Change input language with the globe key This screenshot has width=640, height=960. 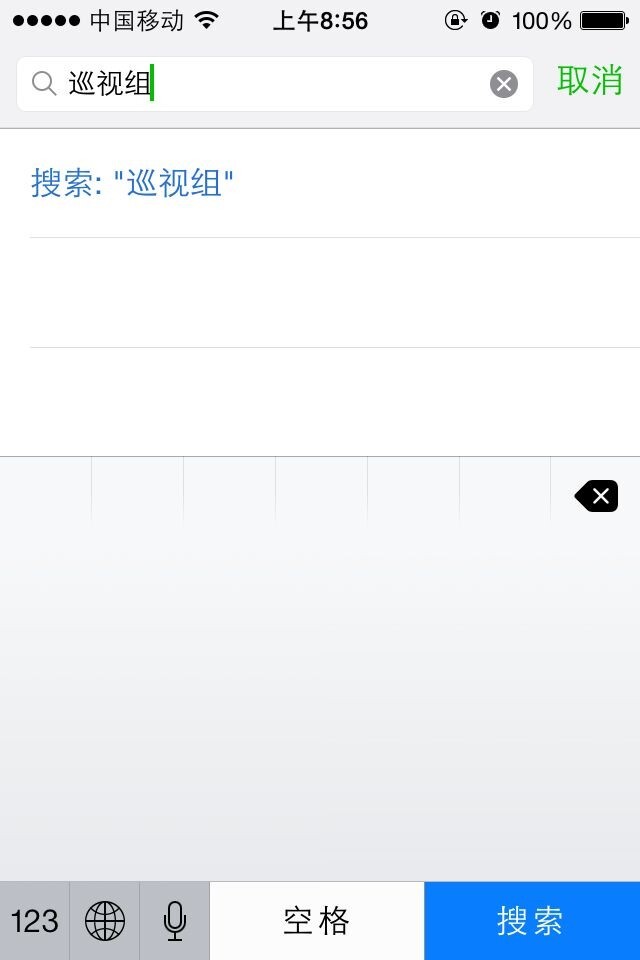click(105, 921)
